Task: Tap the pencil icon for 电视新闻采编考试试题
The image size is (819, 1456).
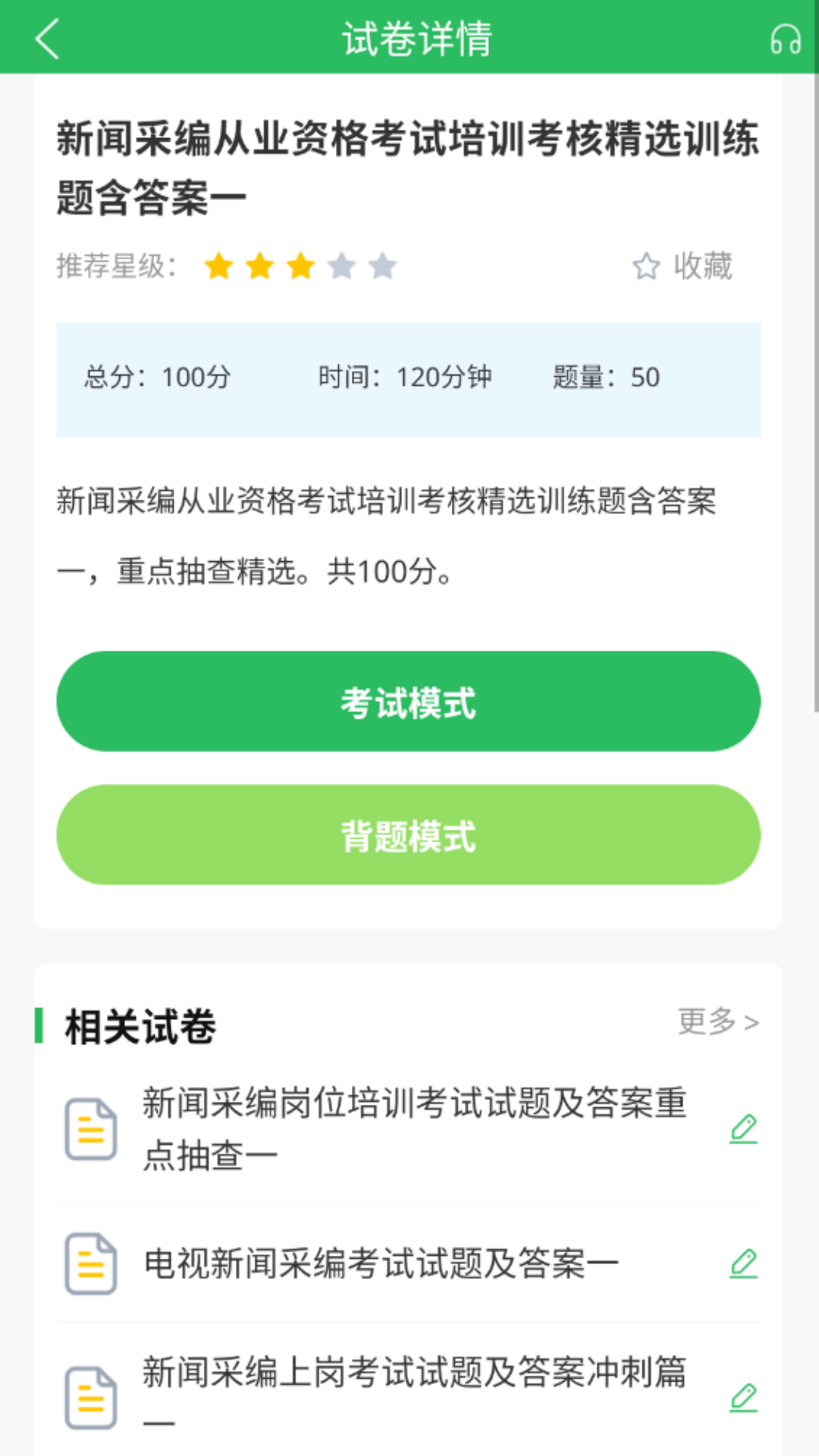Action: [x=745, y=1263]
